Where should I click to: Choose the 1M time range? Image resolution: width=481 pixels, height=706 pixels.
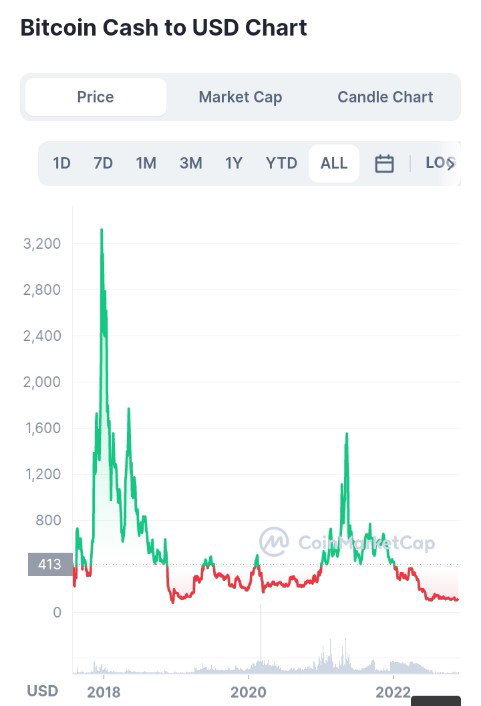pyautogui.click(x=146, y=163)
